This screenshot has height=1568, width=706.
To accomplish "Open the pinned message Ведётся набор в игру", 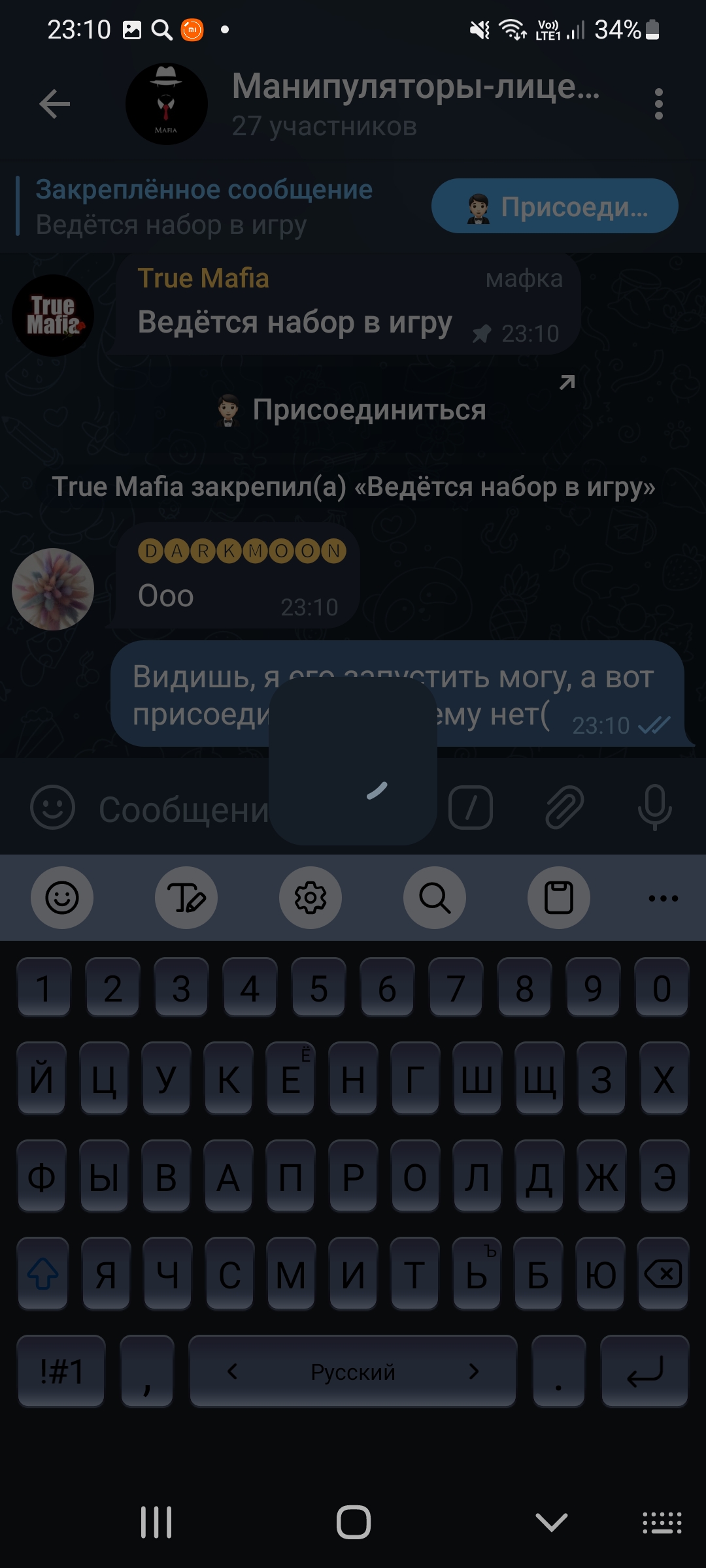I will click(x=203, y=206).
